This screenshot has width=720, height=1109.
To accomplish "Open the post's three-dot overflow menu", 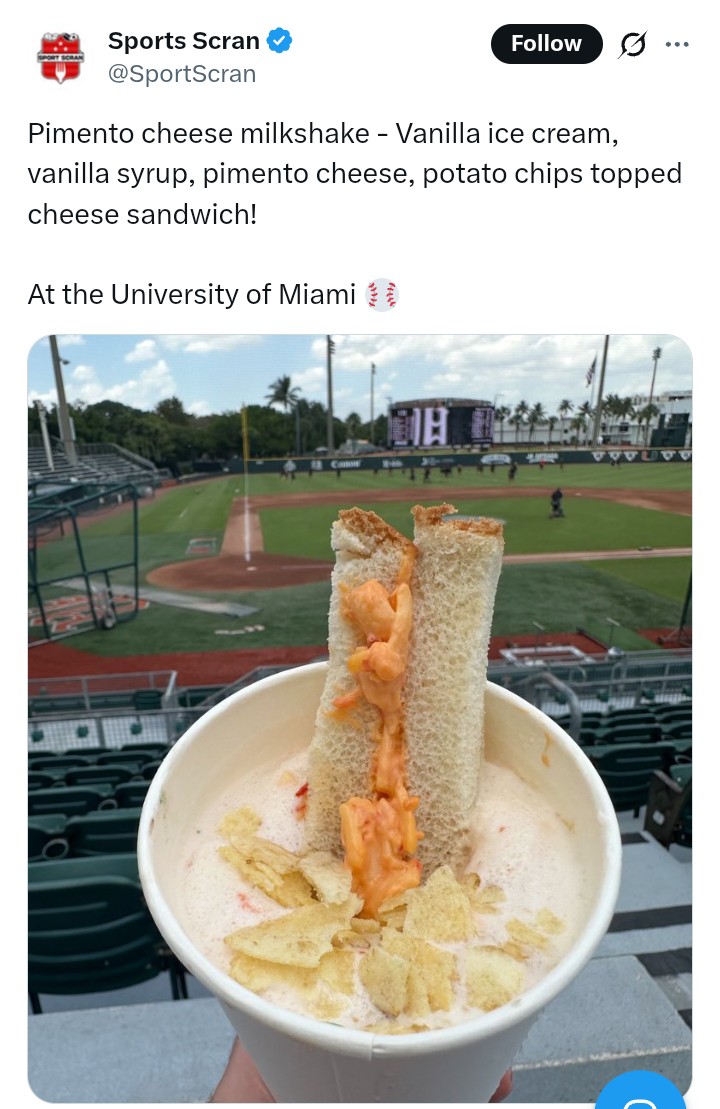I will 677,44.
